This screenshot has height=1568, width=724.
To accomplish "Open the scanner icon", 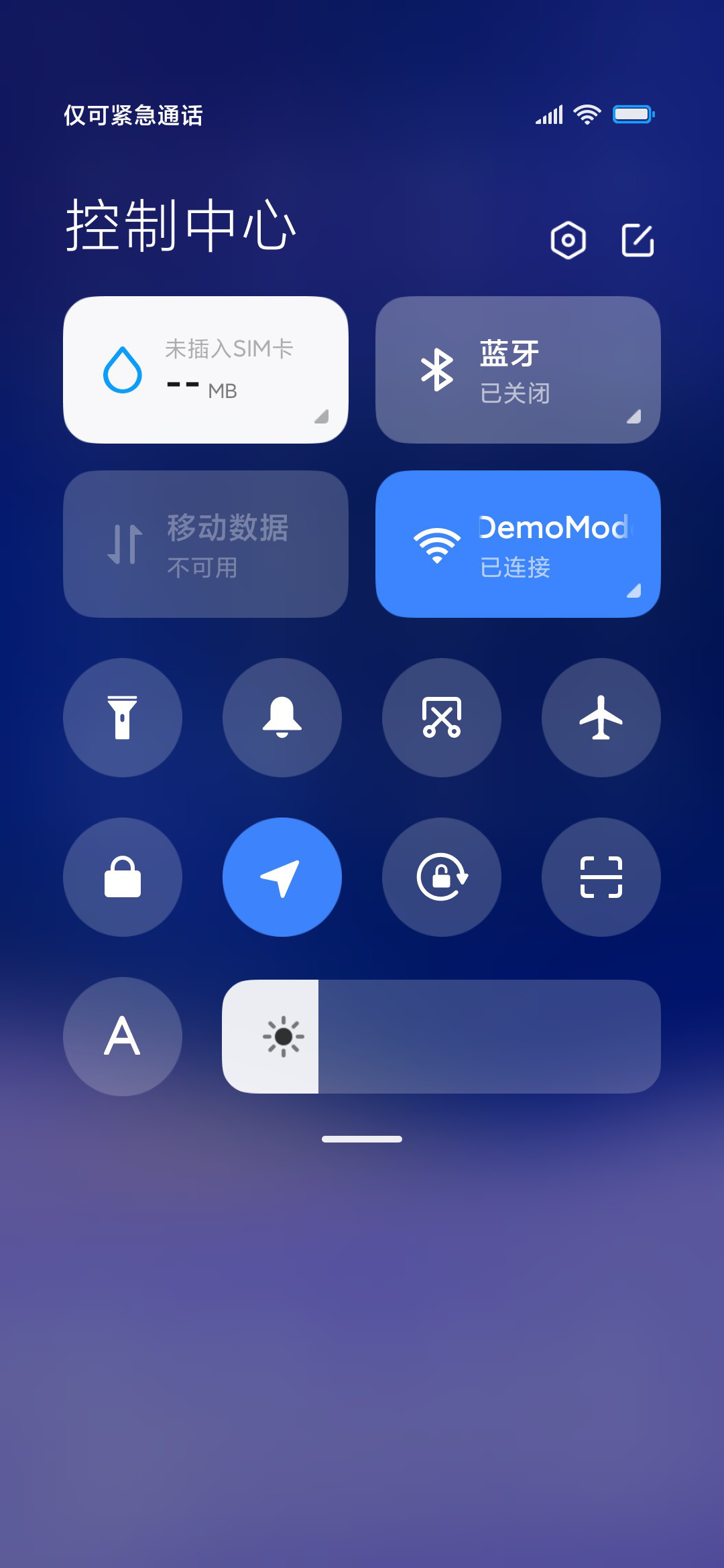I will click(601, 877).
